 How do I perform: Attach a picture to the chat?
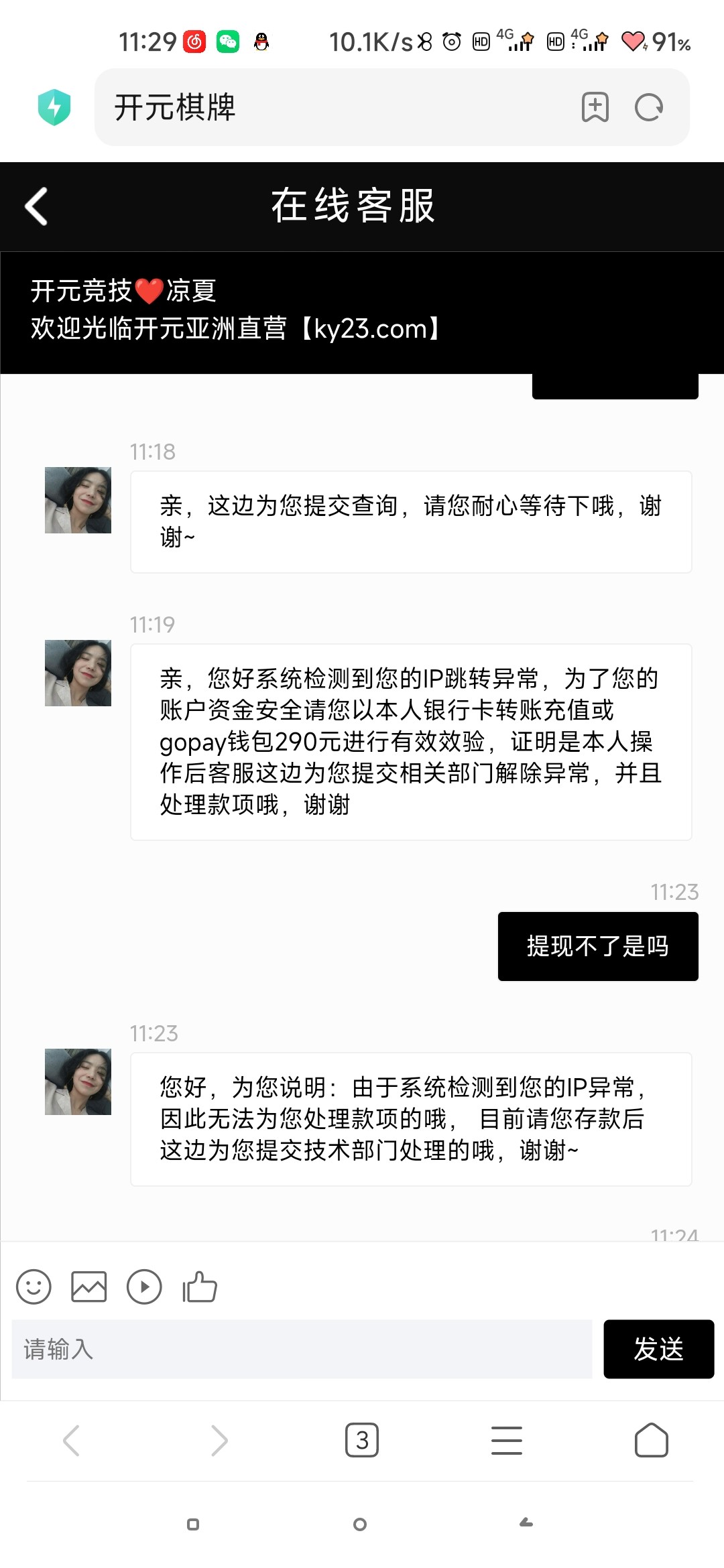tap(89, 1287)
